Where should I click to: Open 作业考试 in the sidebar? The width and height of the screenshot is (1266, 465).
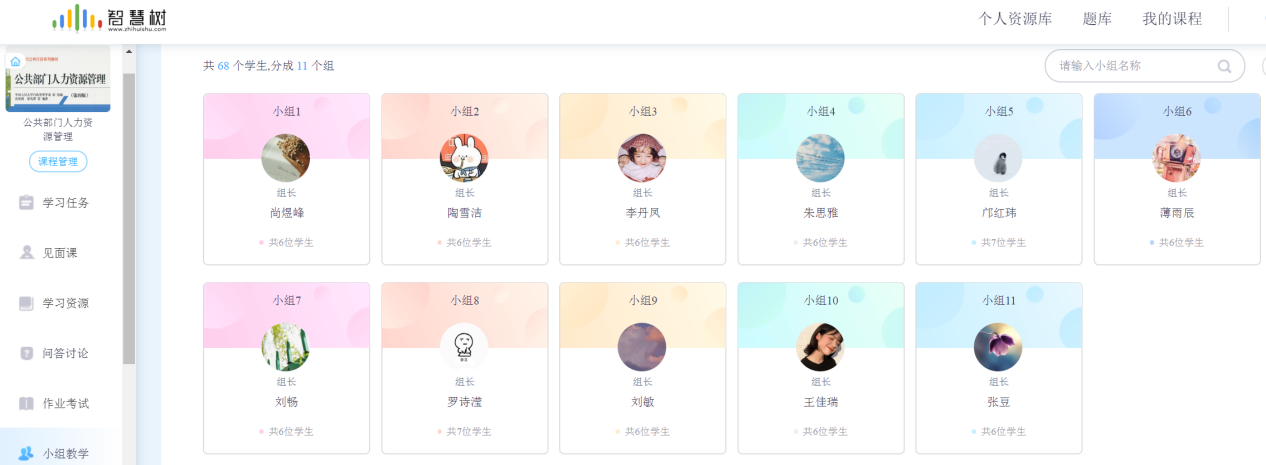[x=65, y=403]
